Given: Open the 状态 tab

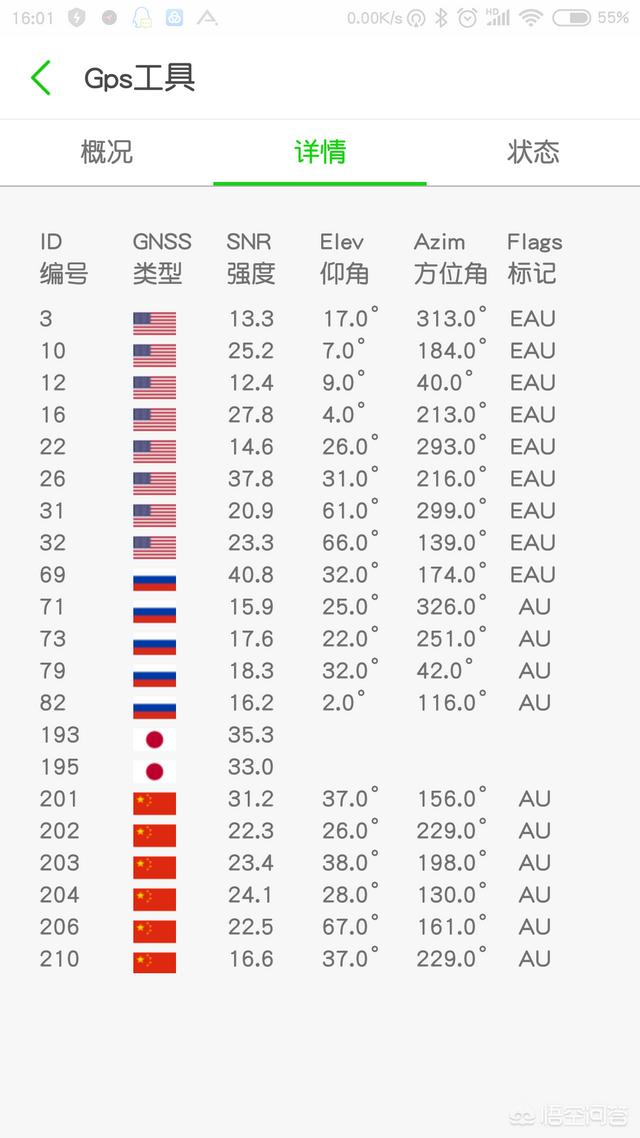Looking at the screenshot, I should [x=533, y=152].
